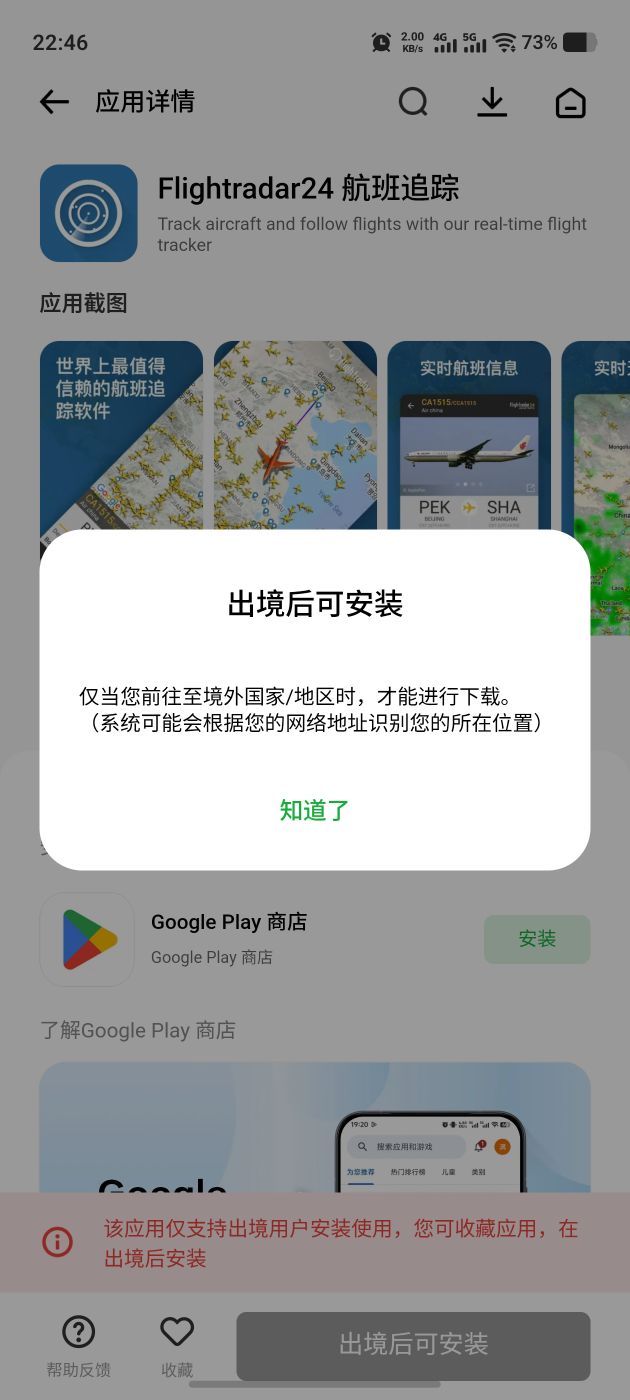Screen dimensions: 630x1400
Task: Install Google Play 商店
Action: tap(537, 939)
